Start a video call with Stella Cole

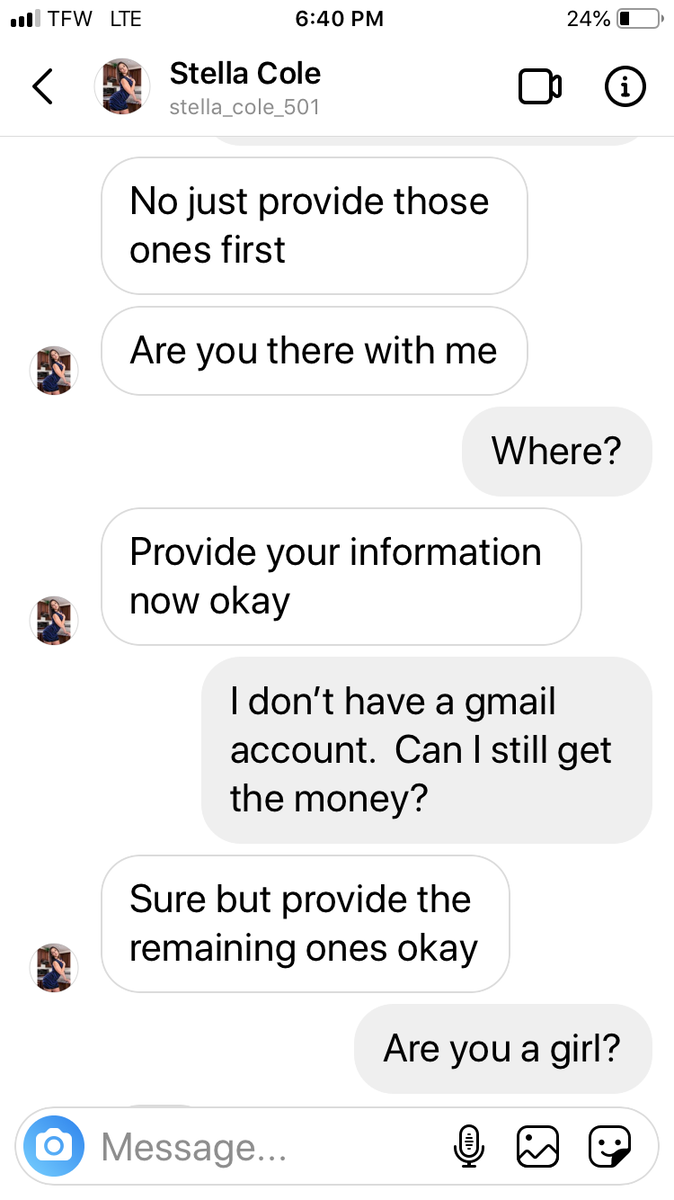(x=540, y=87)
